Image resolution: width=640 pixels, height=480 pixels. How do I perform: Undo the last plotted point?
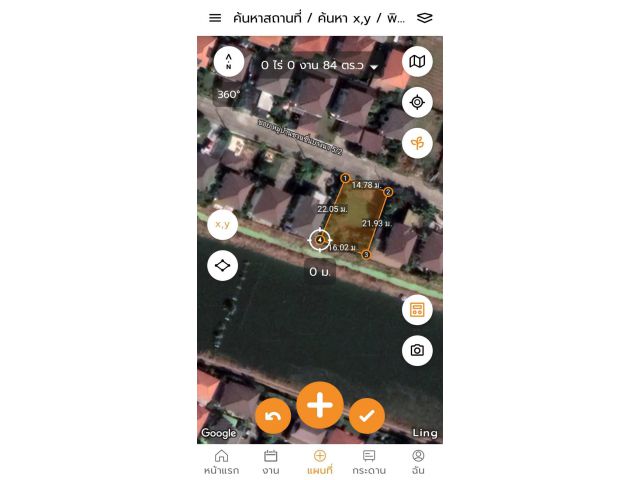pos(273,416)
